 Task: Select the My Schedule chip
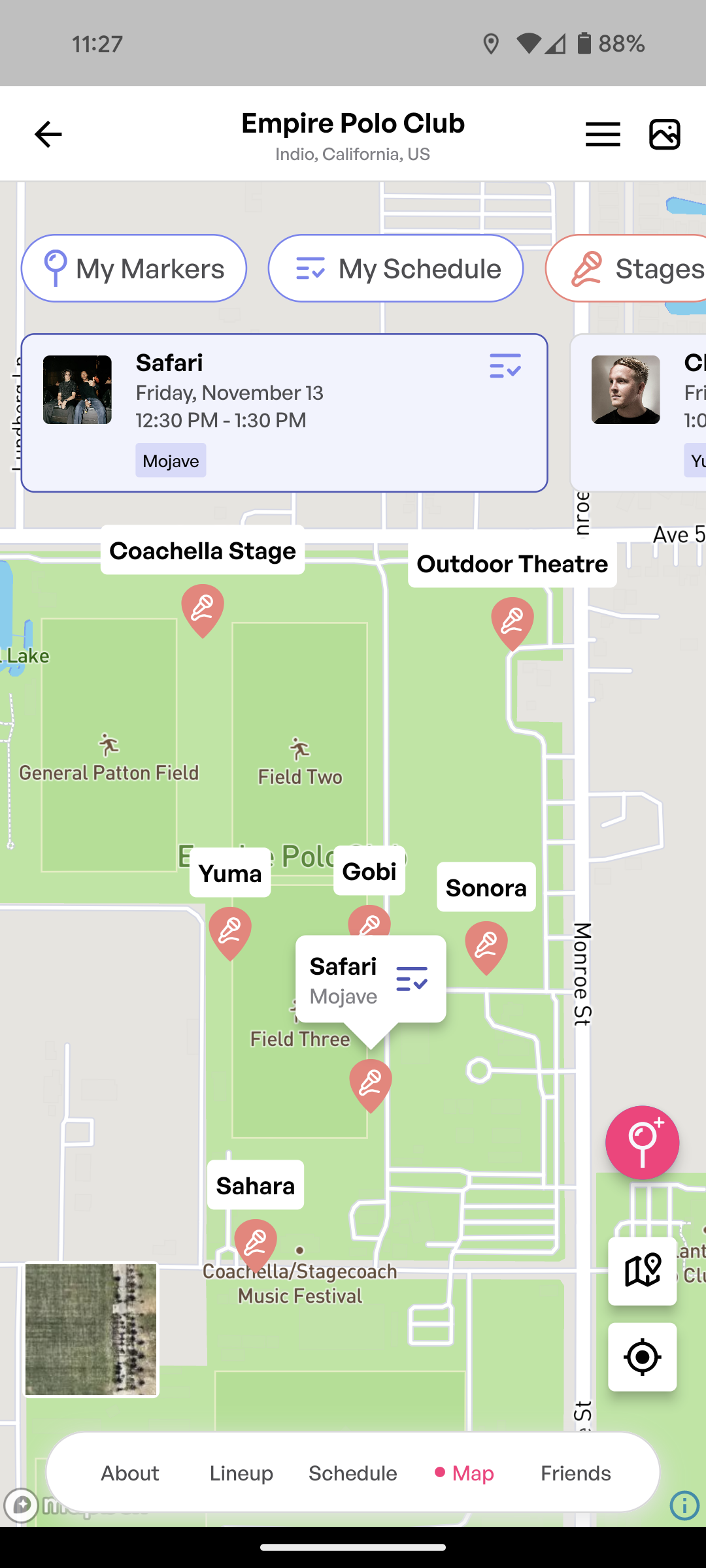coord(395,269)
